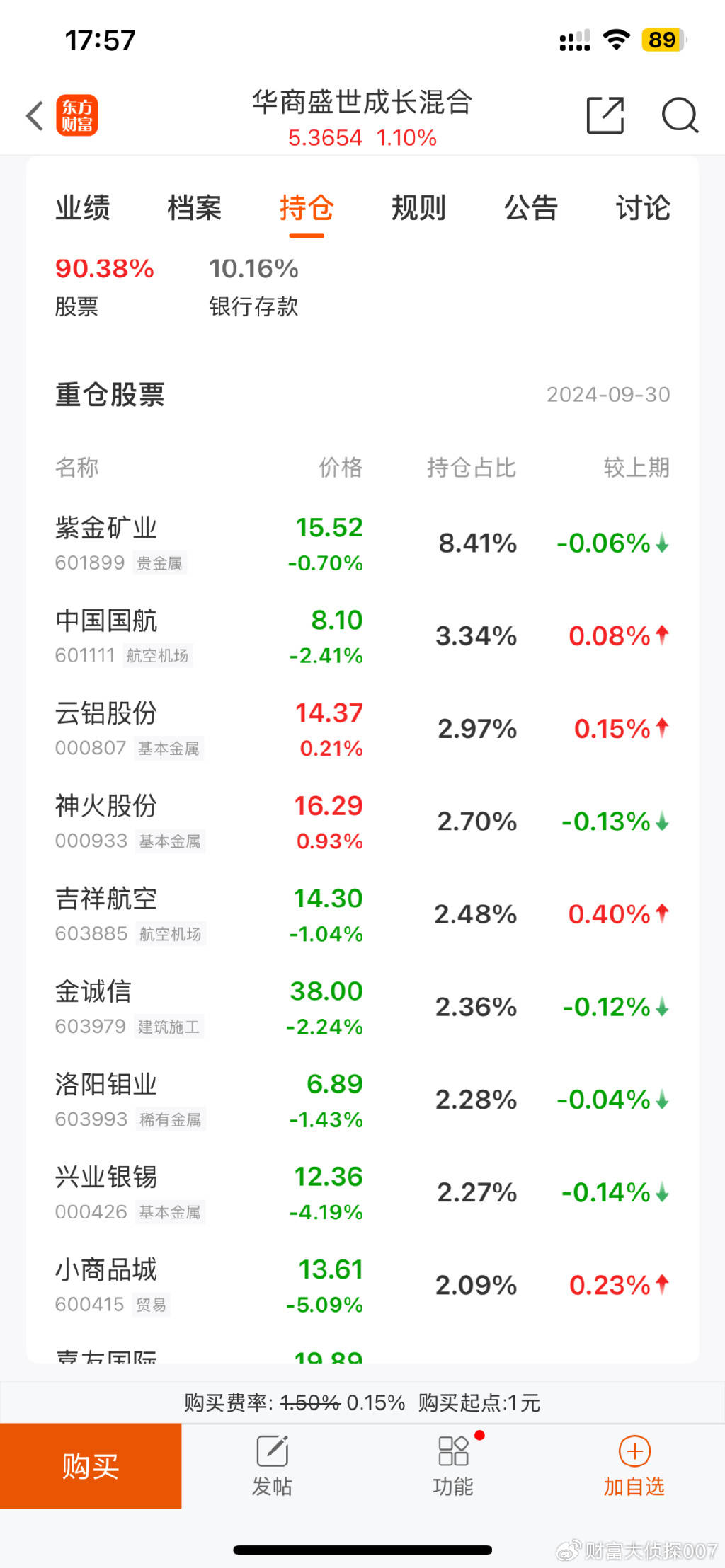Screen dimensions: 725x1568
Task: Switch to the 档案 tab
Action: [x=195, y=208]
